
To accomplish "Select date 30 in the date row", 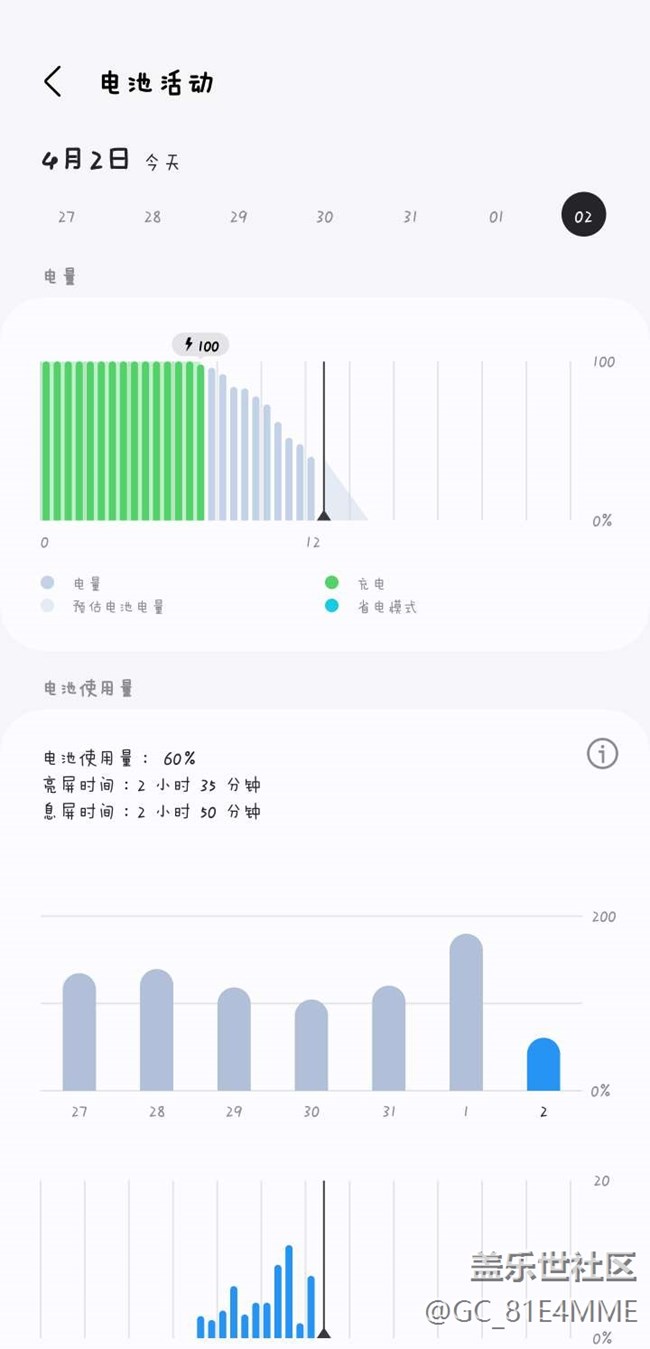I will click(x=324, y=217).
